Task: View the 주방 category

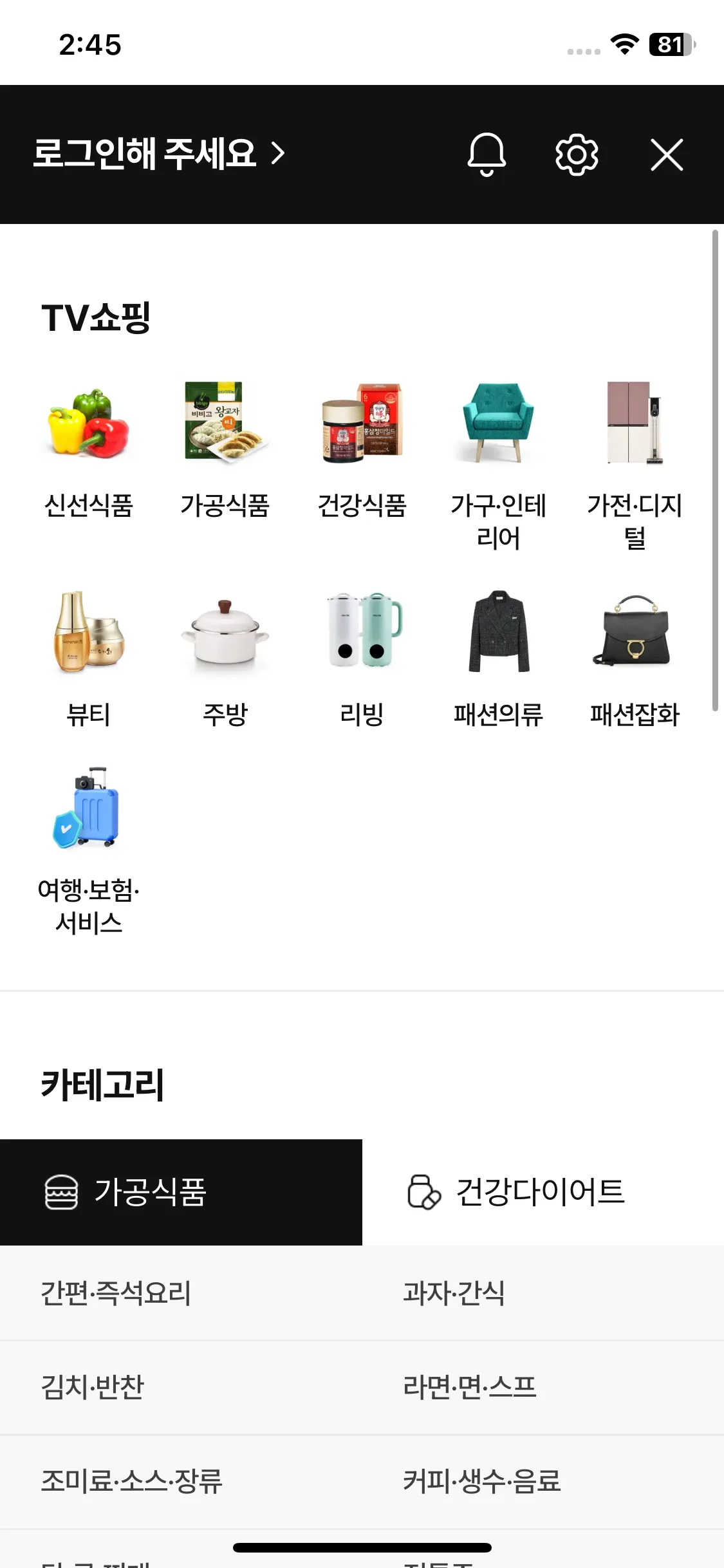Action: pyautogui.click(x=225, y=660)
